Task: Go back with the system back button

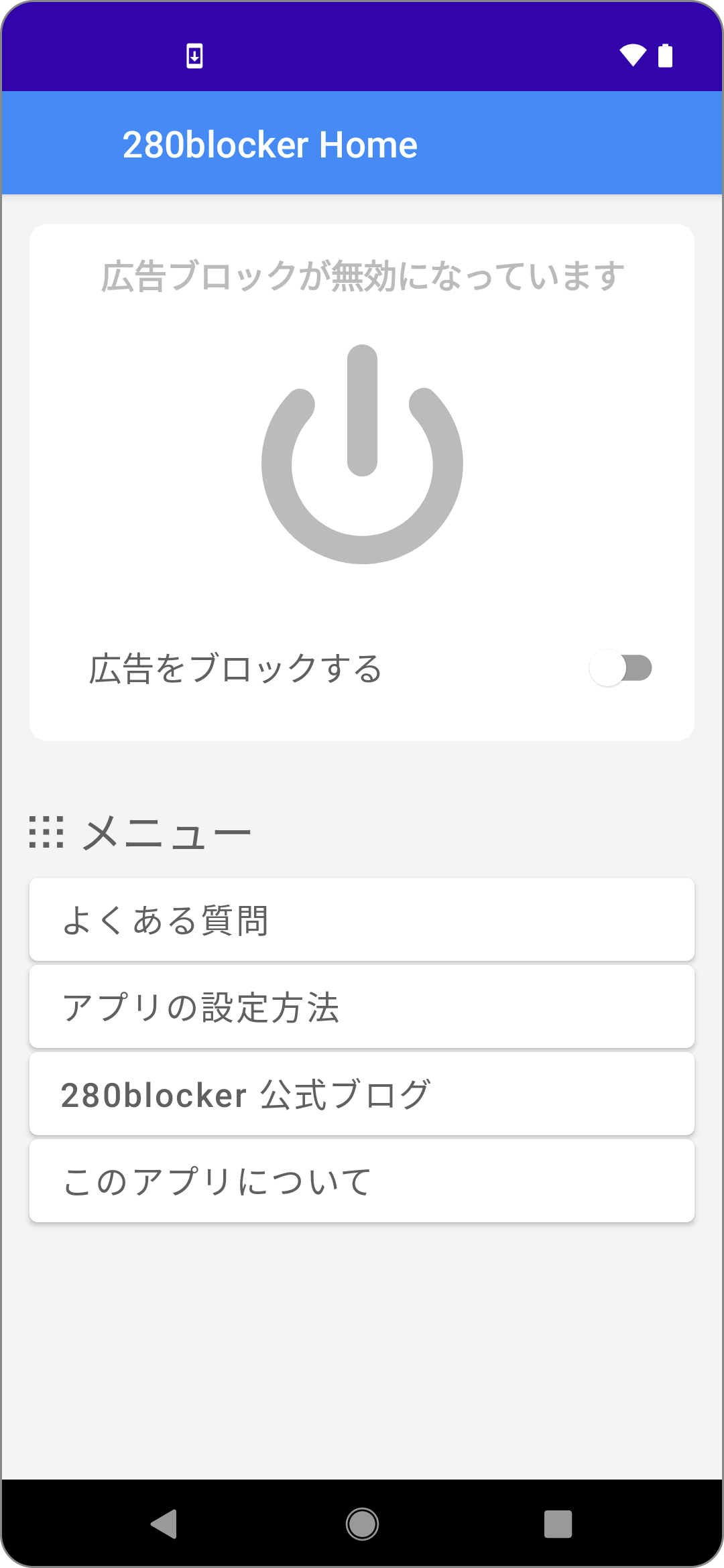Action: pos(164,1524)
